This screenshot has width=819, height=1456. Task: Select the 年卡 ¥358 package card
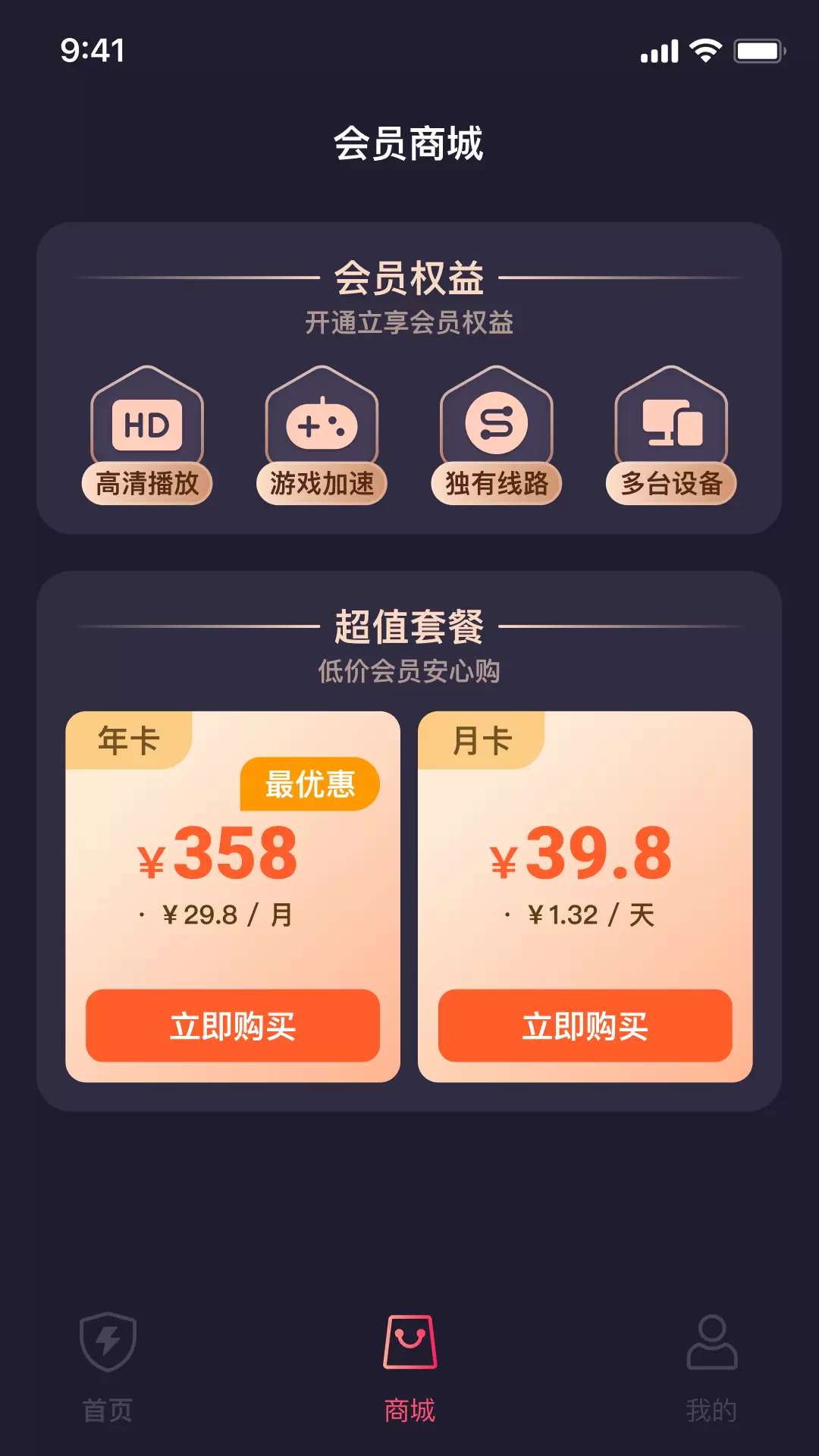[x=233, y=896]
